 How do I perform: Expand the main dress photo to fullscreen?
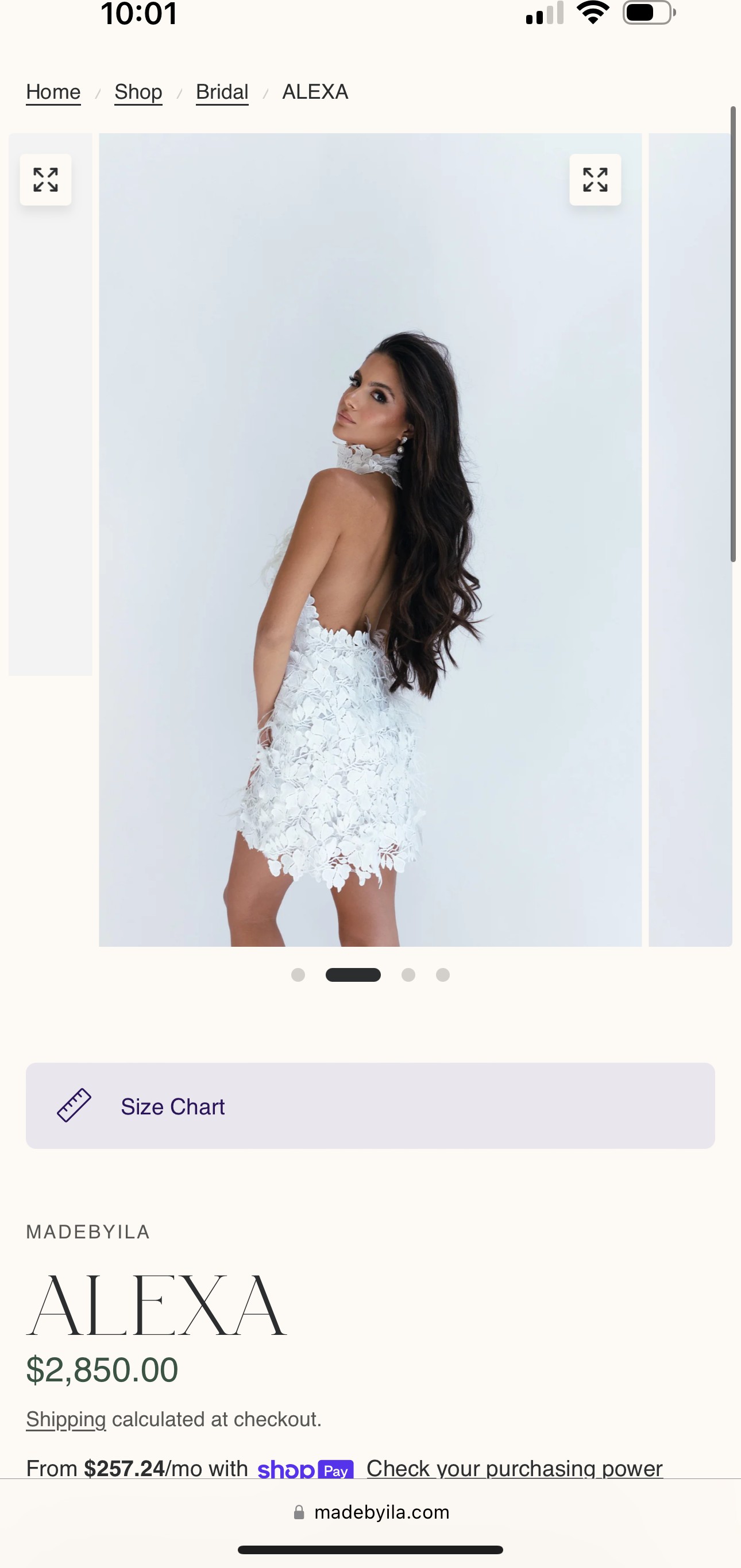click(x=595, y=180)
